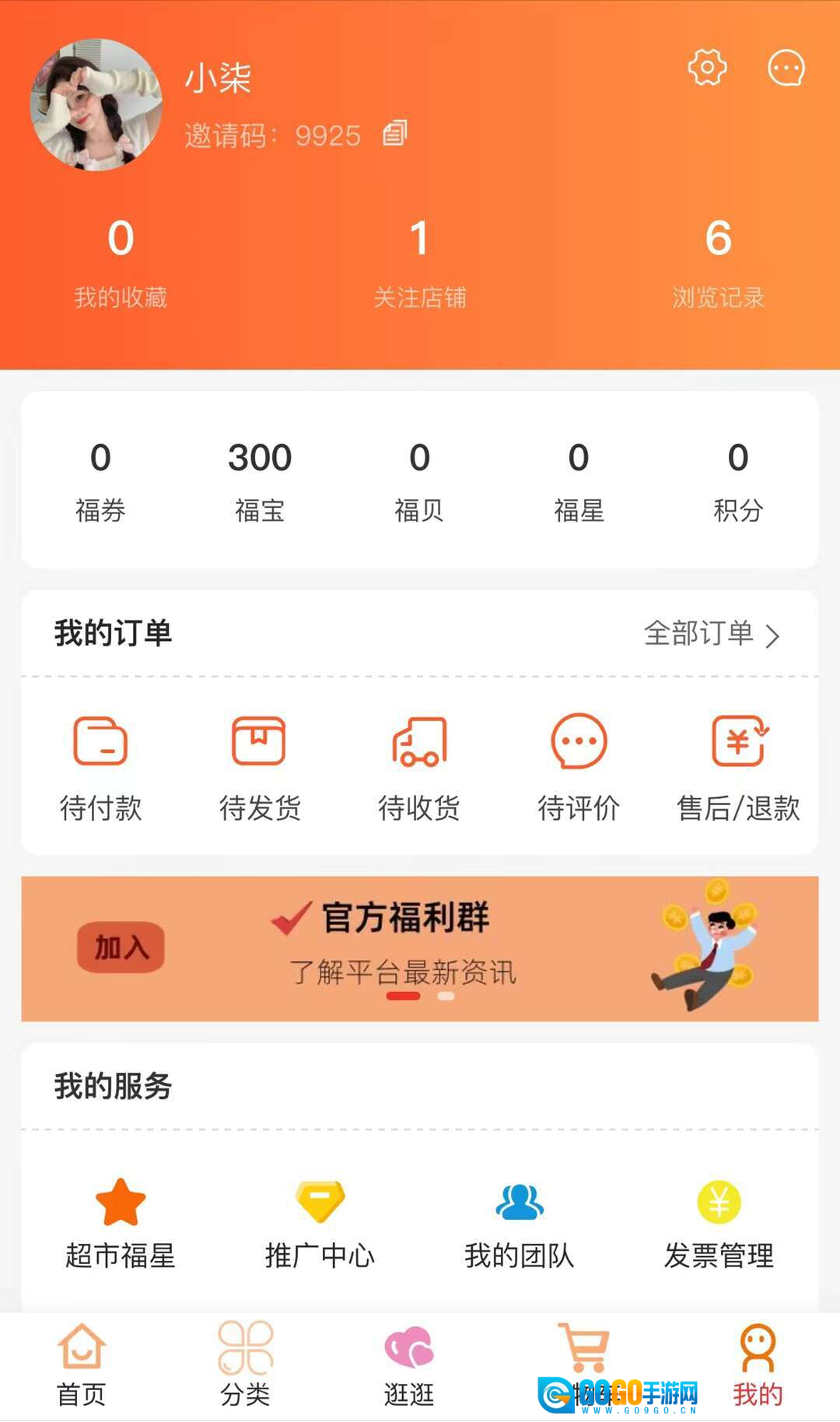Open 待发货 orders awaiting shipment
This screenshot has height=1422, width=840.
(260, 767)
